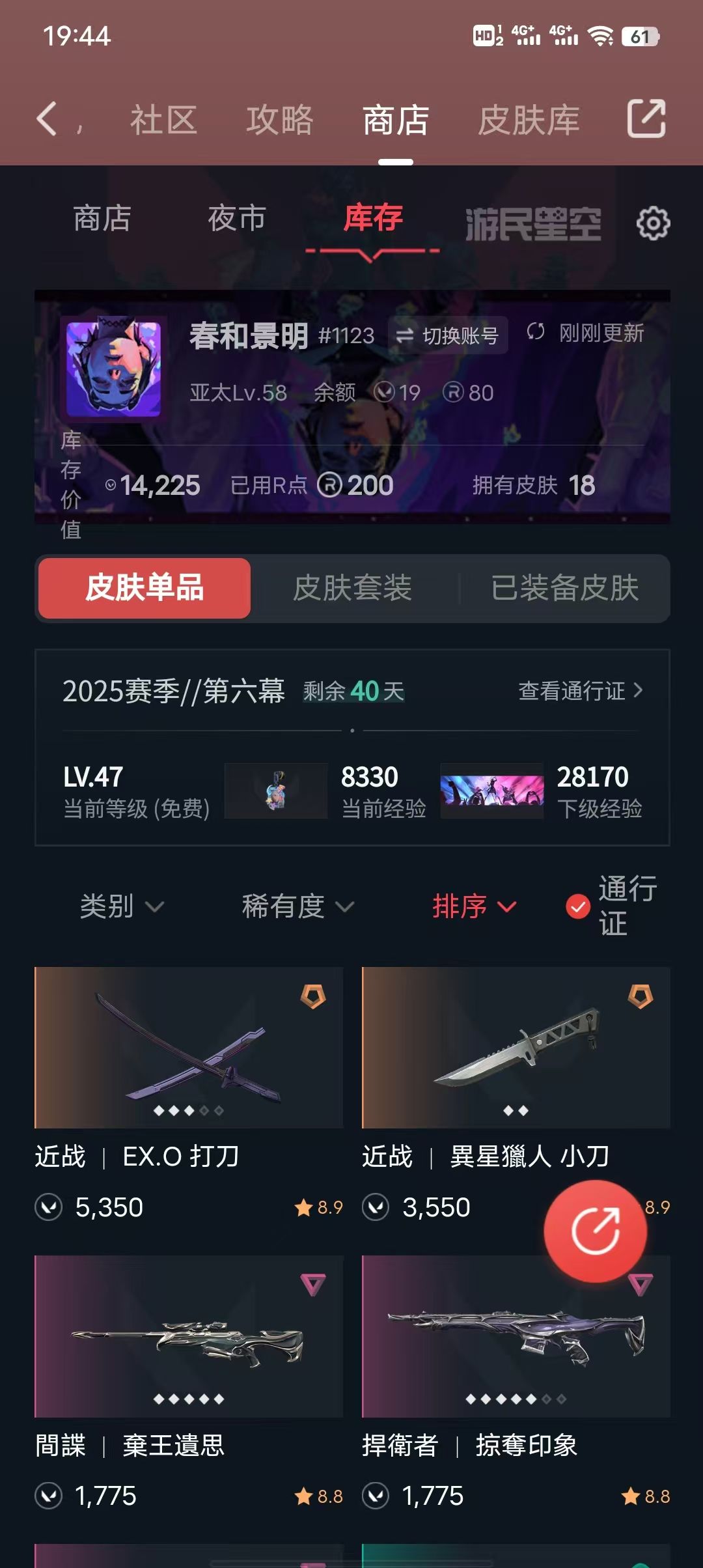
Task: Open the external share icon
Action: 646,119
